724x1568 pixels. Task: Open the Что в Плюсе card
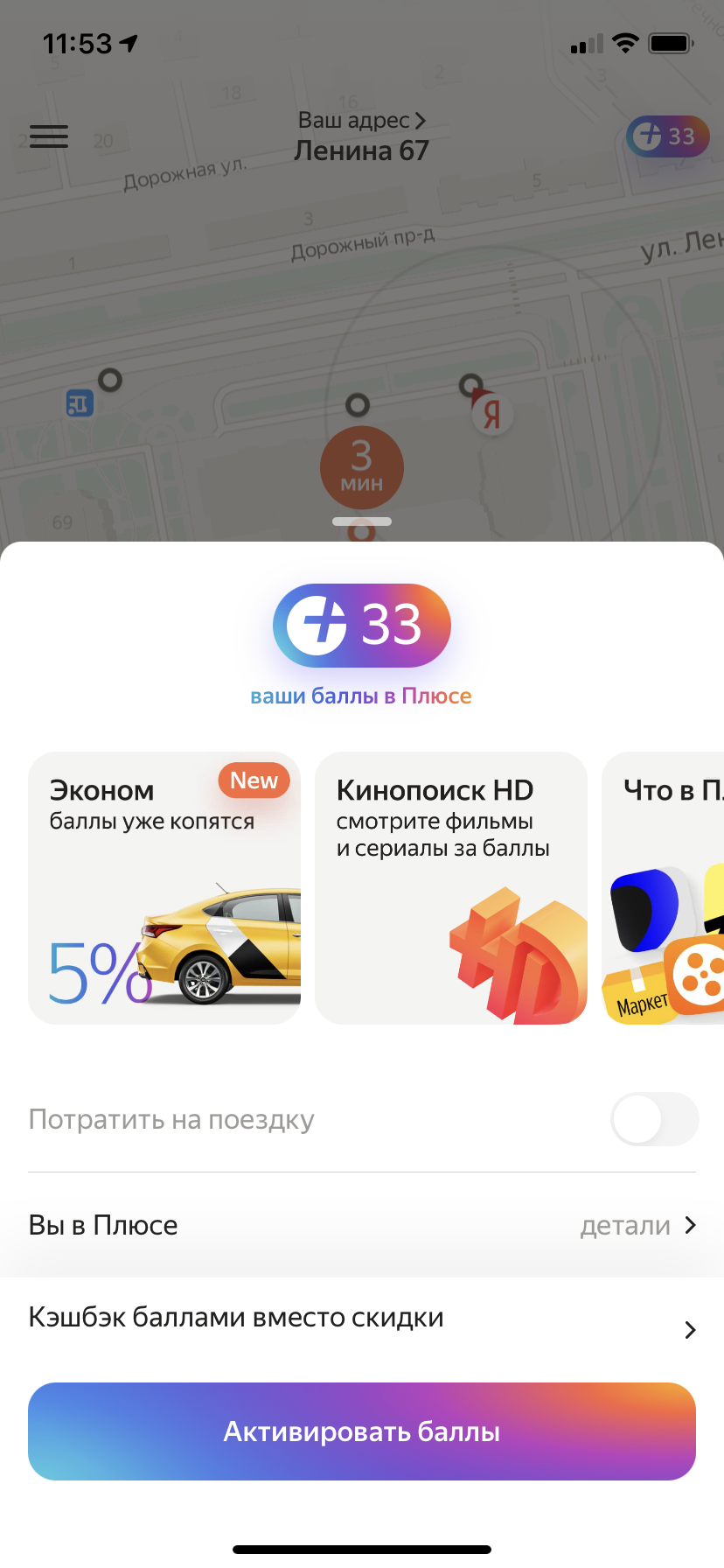(665, 887)
